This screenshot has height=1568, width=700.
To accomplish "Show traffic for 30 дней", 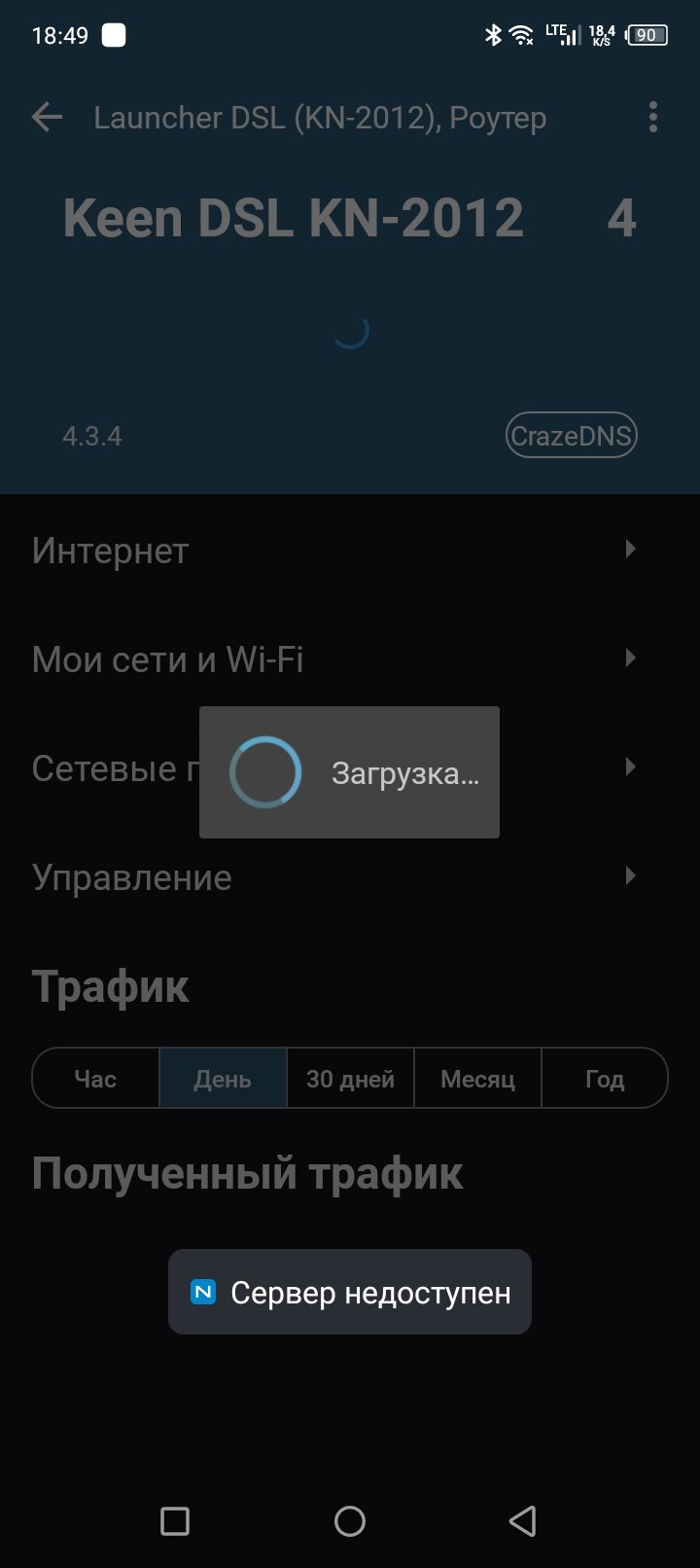I will (350, 1078).
